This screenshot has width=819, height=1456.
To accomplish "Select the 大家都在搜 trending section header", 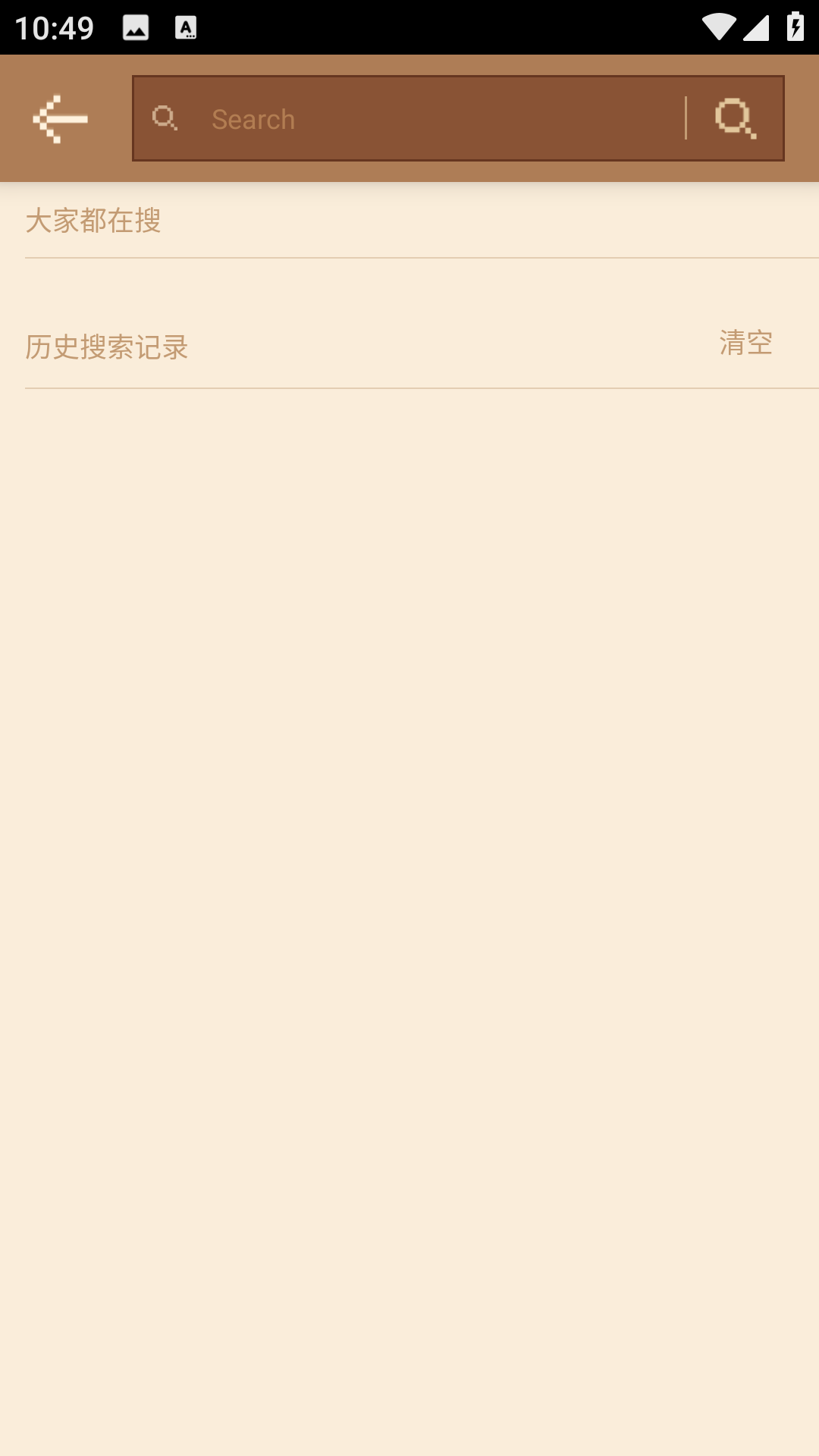I will [x=94, y=221].
